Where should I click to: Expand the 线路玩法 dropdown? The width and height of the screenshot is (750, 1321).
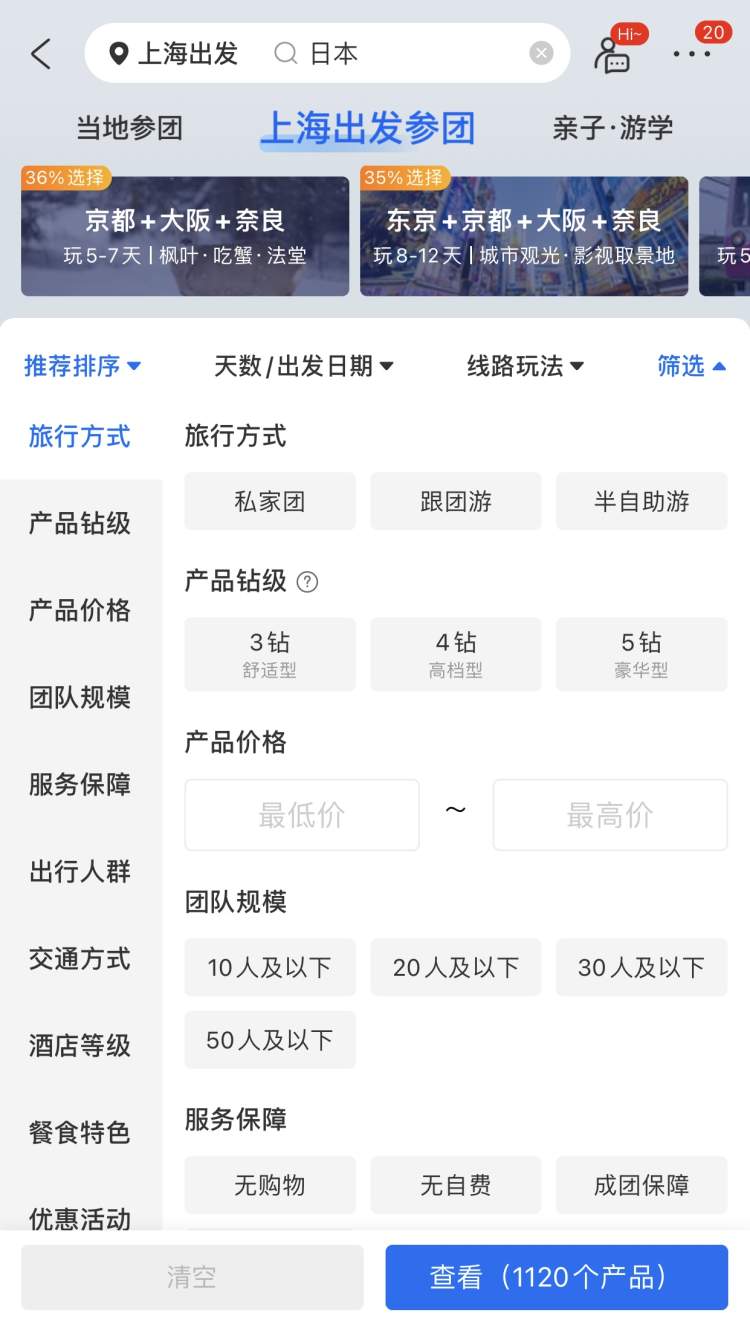click(525, 366)
